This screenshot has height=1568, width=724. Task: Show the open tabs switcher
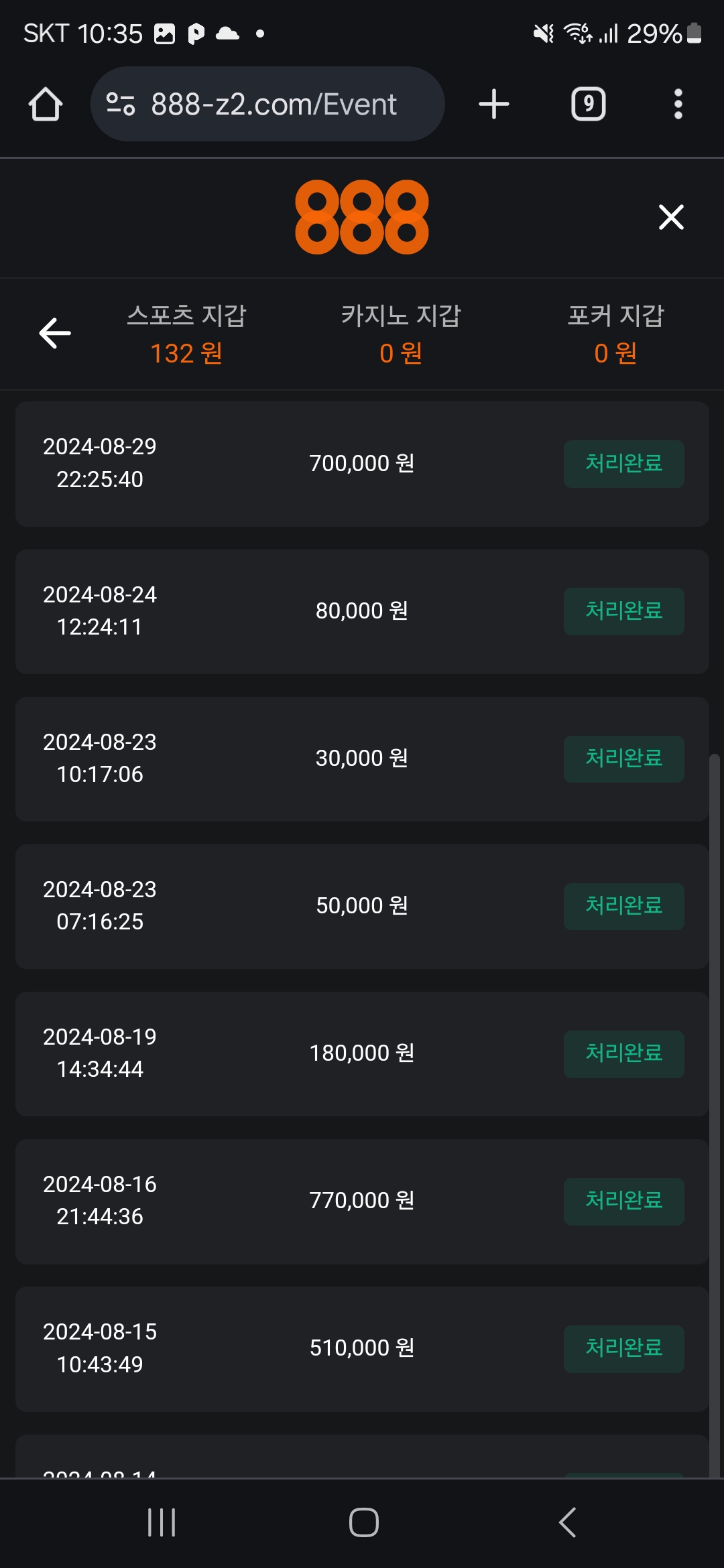pyautogui.click(x=588, y=105)
